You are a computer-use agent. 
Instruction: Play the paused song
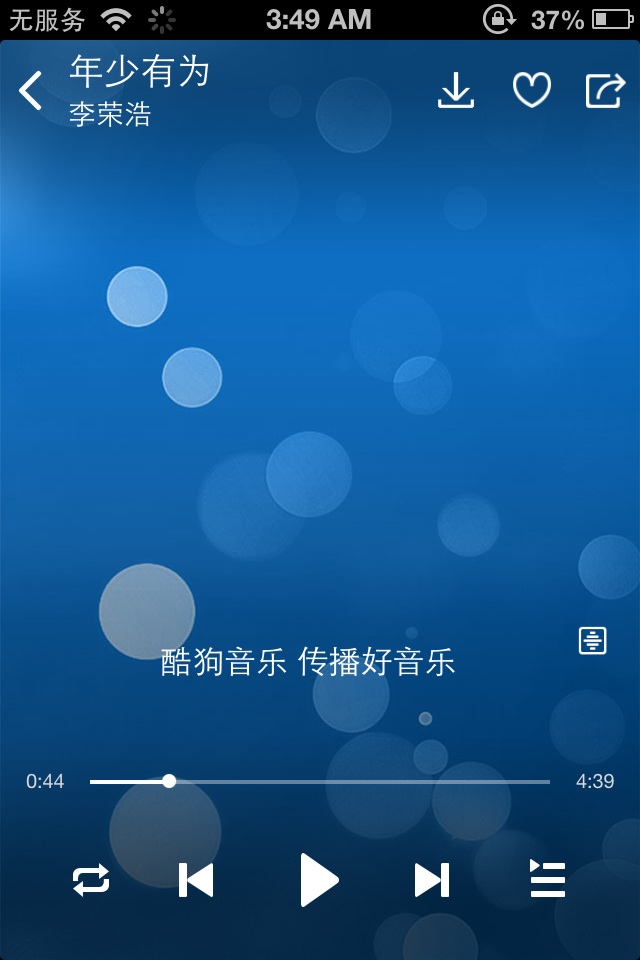pyautogui.click(x=319, y=880)
